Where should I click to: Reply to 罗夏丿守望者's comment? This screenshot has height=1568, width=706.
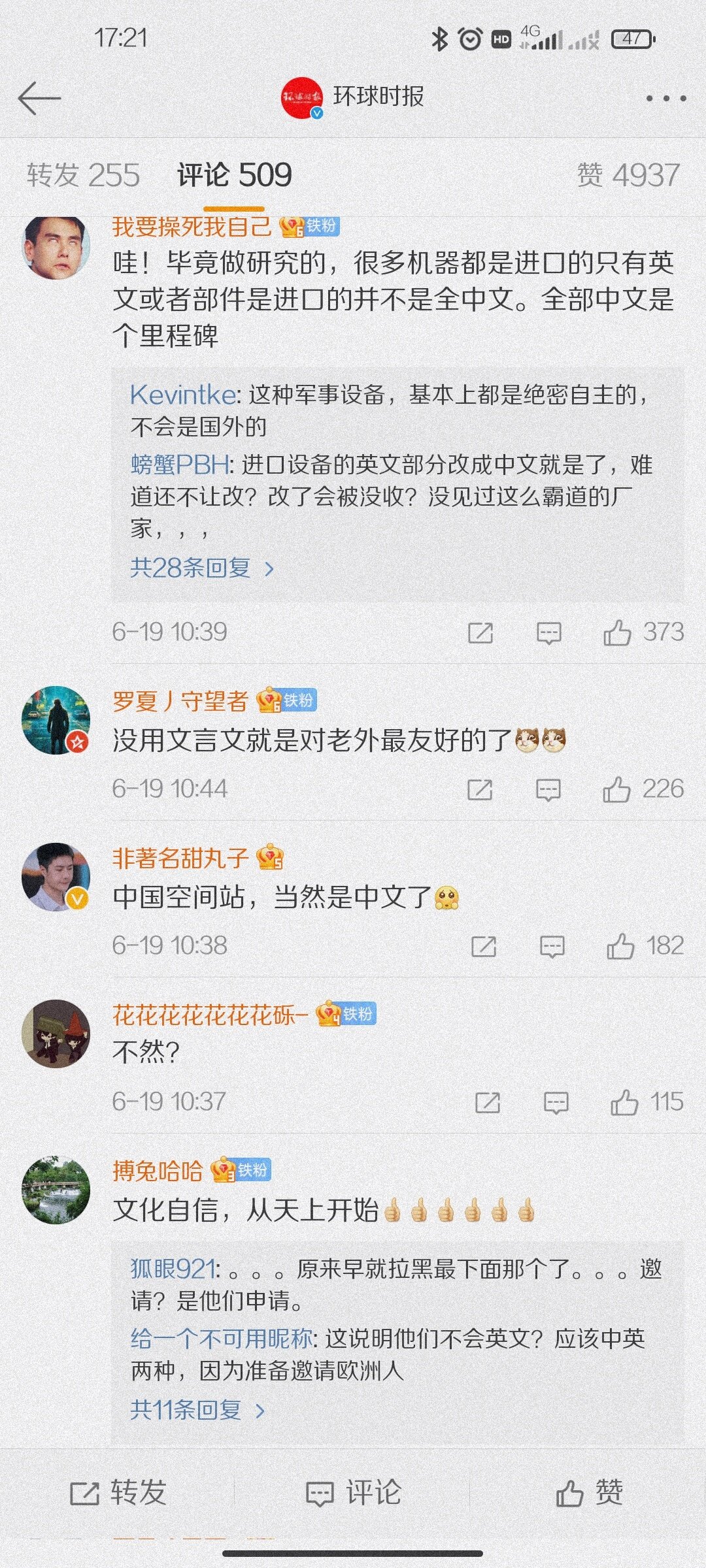(x=548, y=790)
